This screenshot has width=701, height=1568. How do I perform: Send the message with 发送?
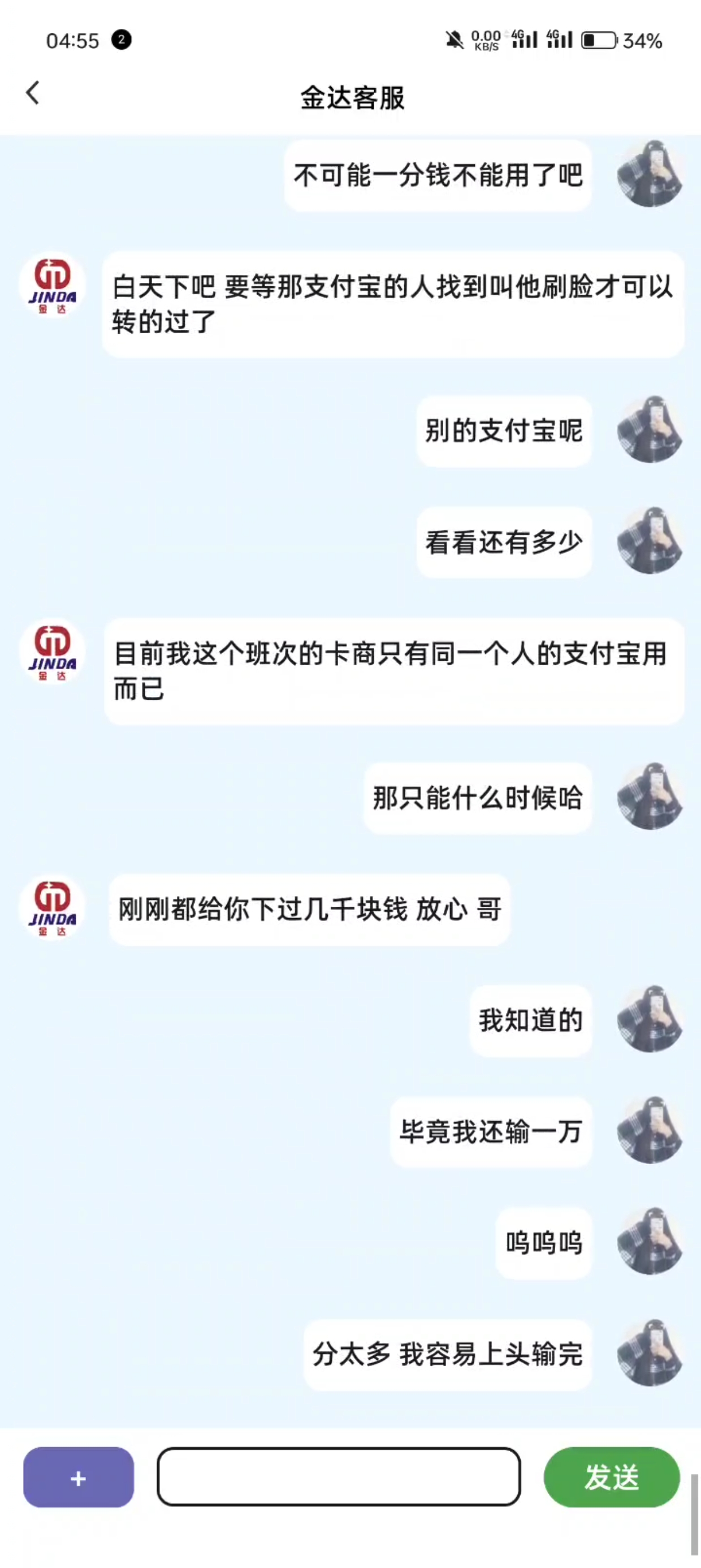[x=611, y=1477]
